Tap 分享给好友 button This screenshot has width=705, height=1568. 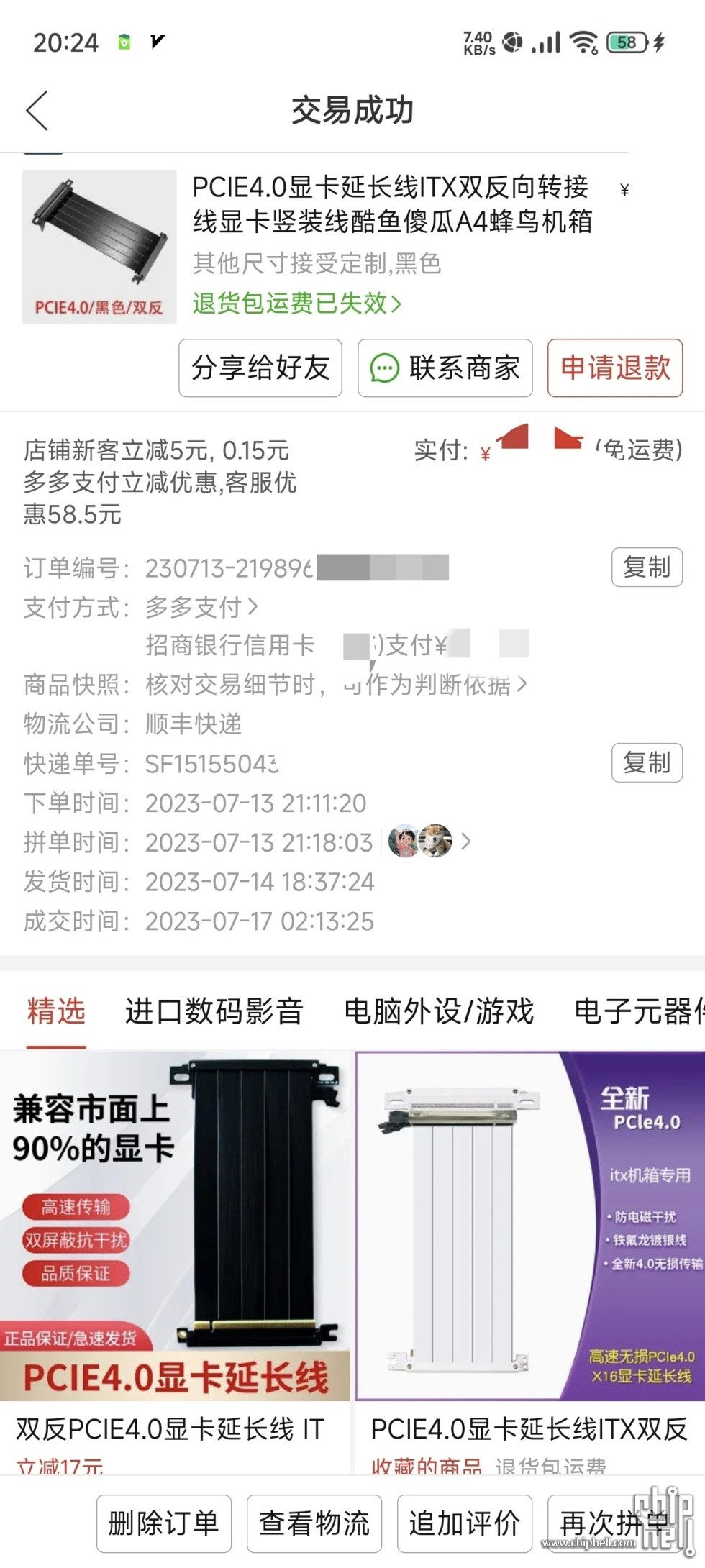point(260,368)
